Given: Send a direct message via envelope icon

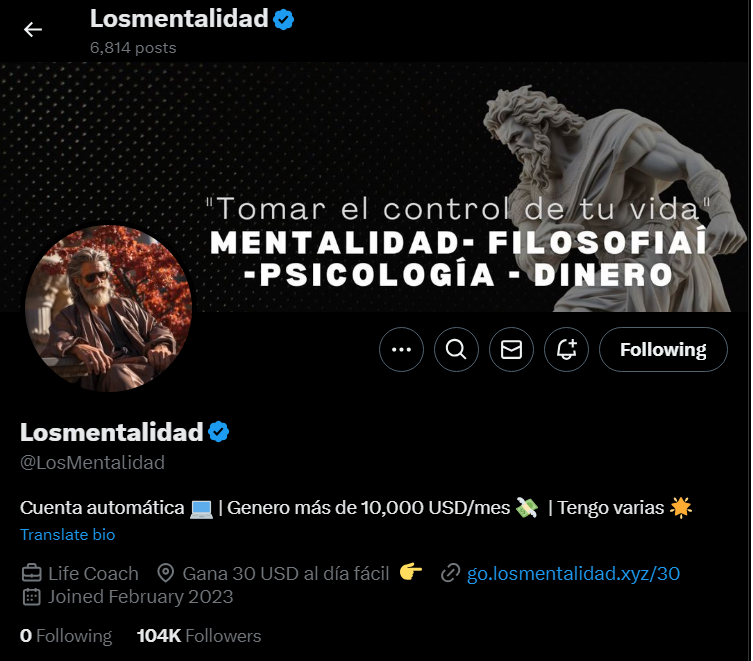Looking at the screenshot, I should point(511,349).
